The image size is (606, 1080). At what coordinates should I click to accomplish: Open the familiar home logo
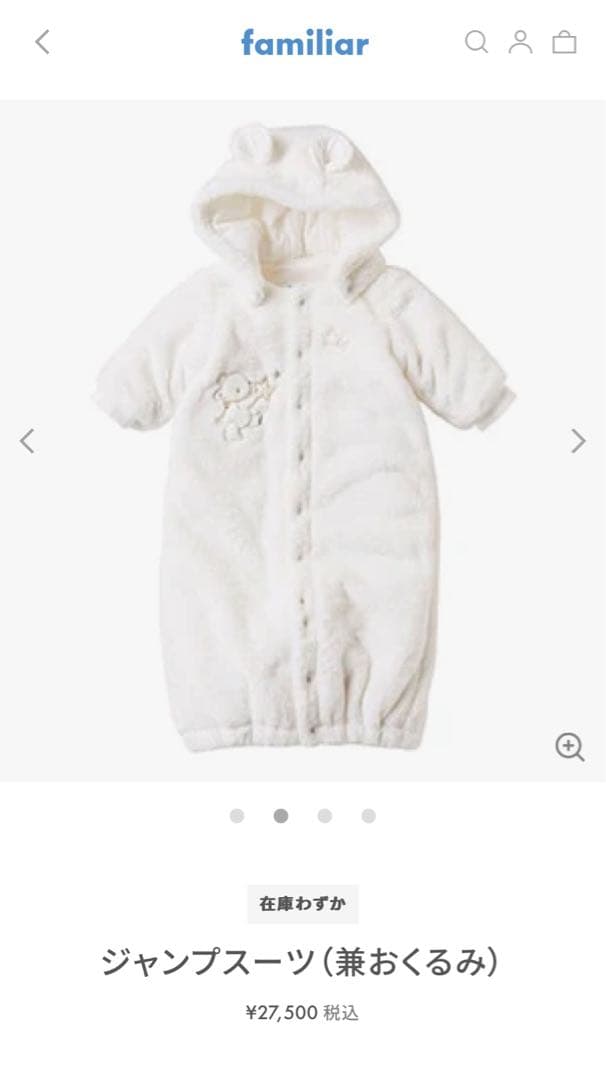(304, 42)
